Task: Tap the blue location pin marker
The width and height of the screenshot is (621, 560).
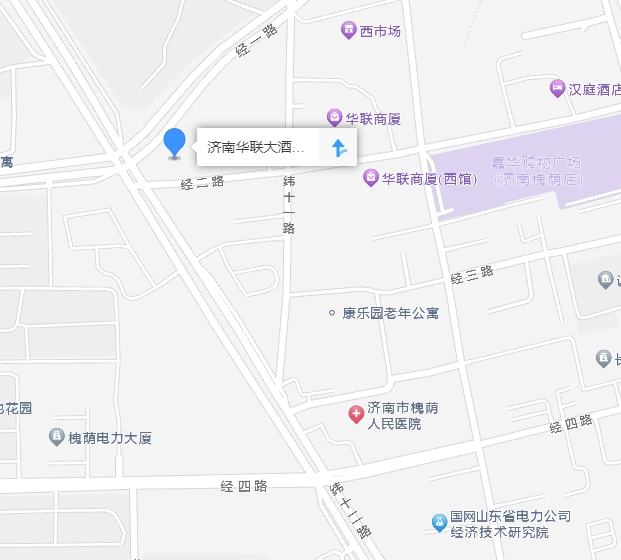Action: 175,143
